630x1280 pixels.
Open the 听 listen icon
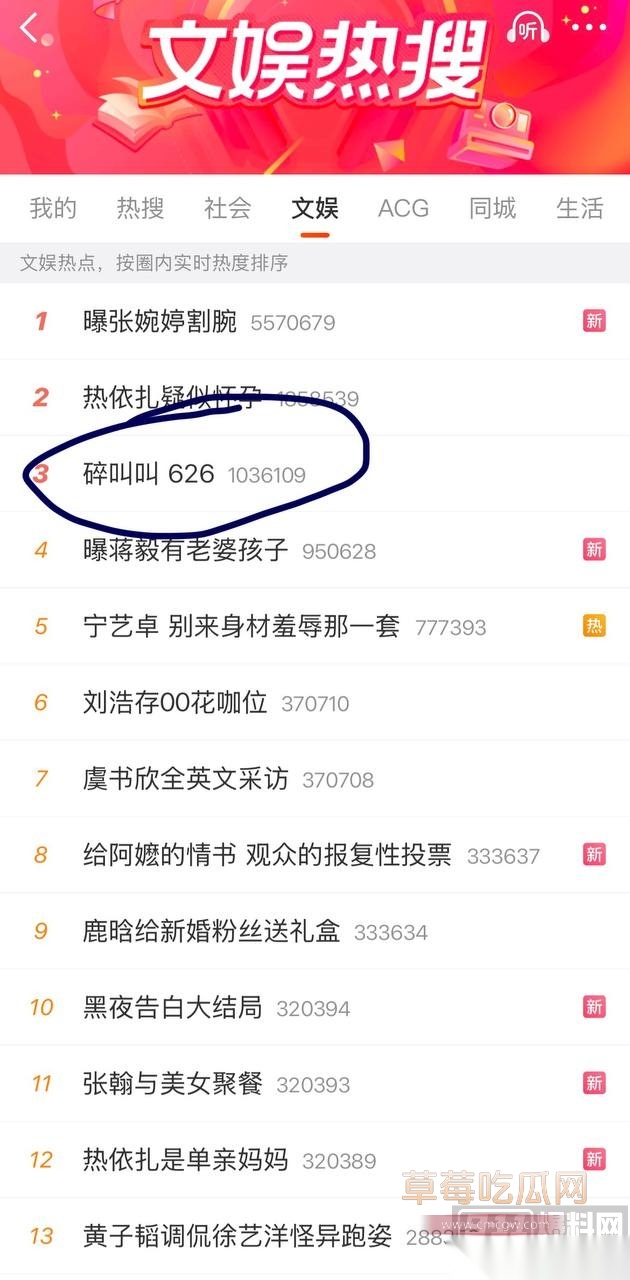pyautogui.click(x=526, y=27)
